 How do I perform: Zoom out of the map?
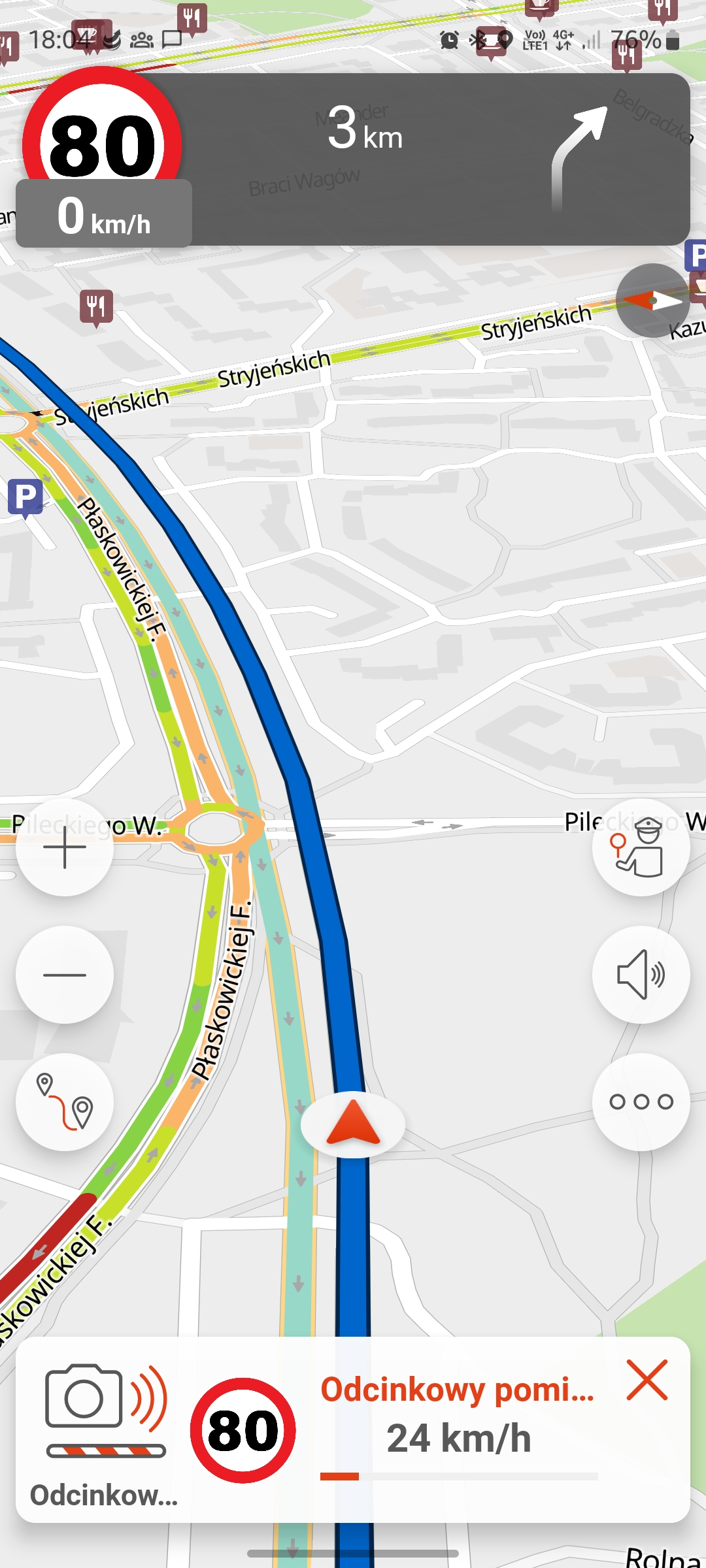65,975
